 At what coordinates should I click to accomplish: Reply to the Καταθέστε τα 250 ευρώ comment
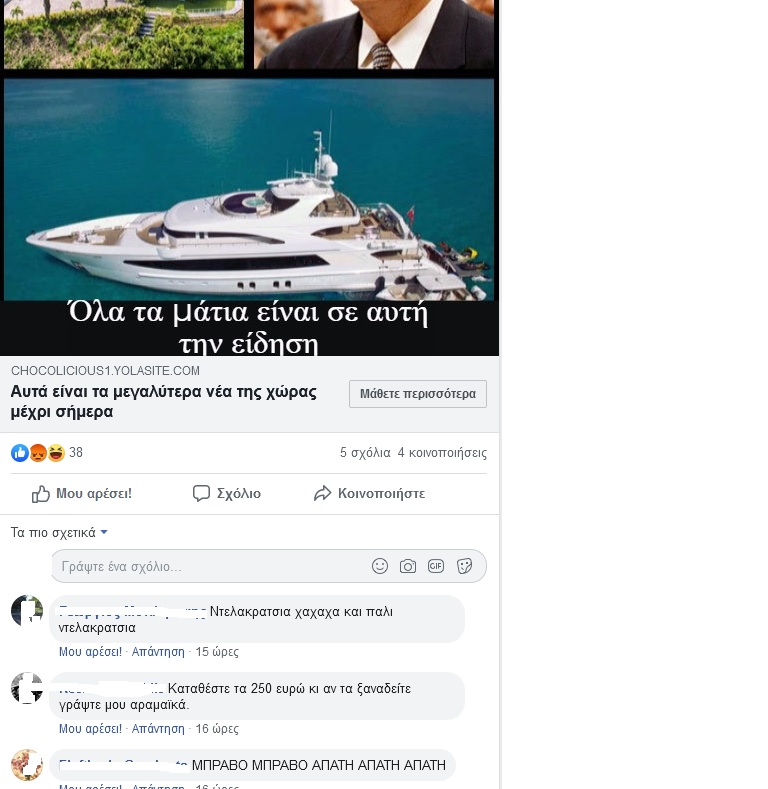point(158,729)
